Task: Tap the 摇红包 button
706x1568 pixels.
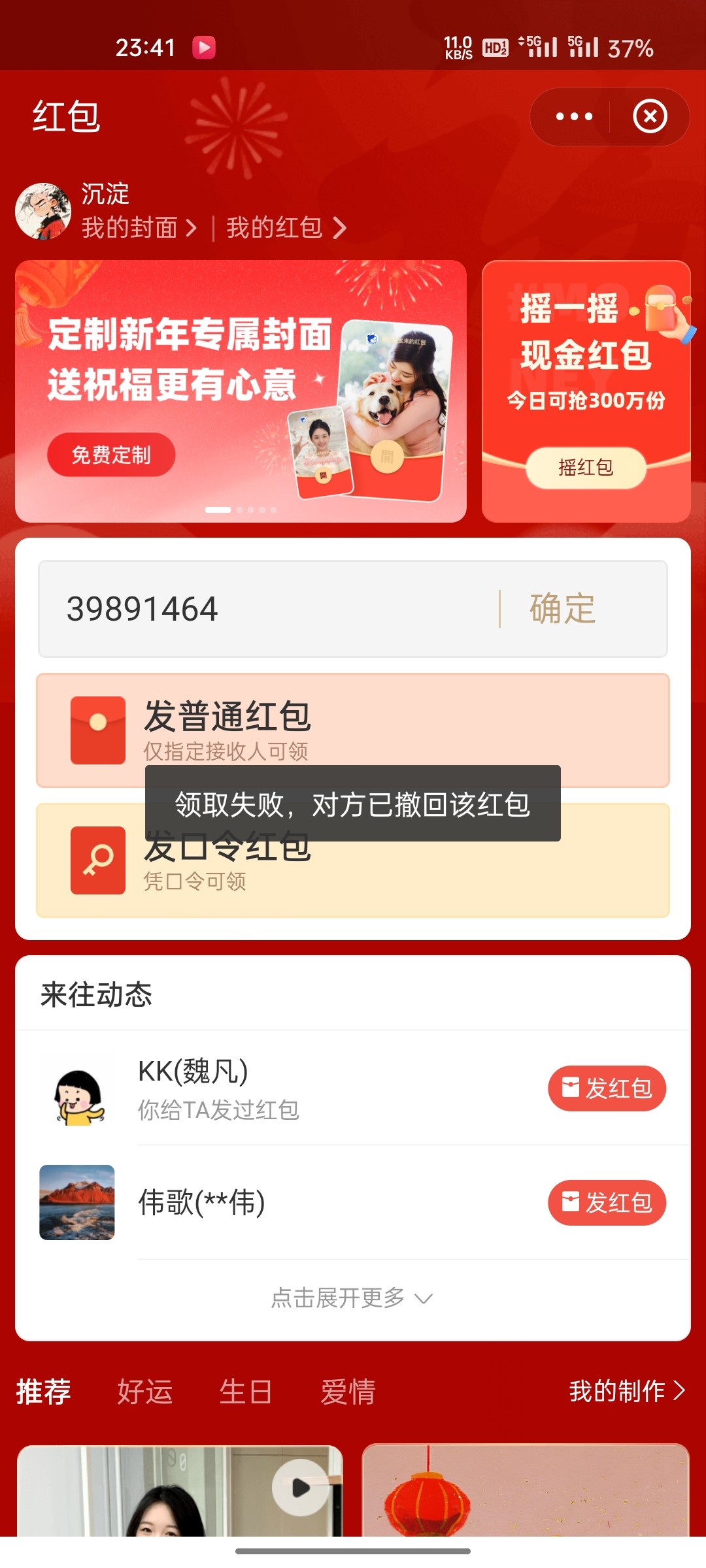Action: click(x=586, y=468)
